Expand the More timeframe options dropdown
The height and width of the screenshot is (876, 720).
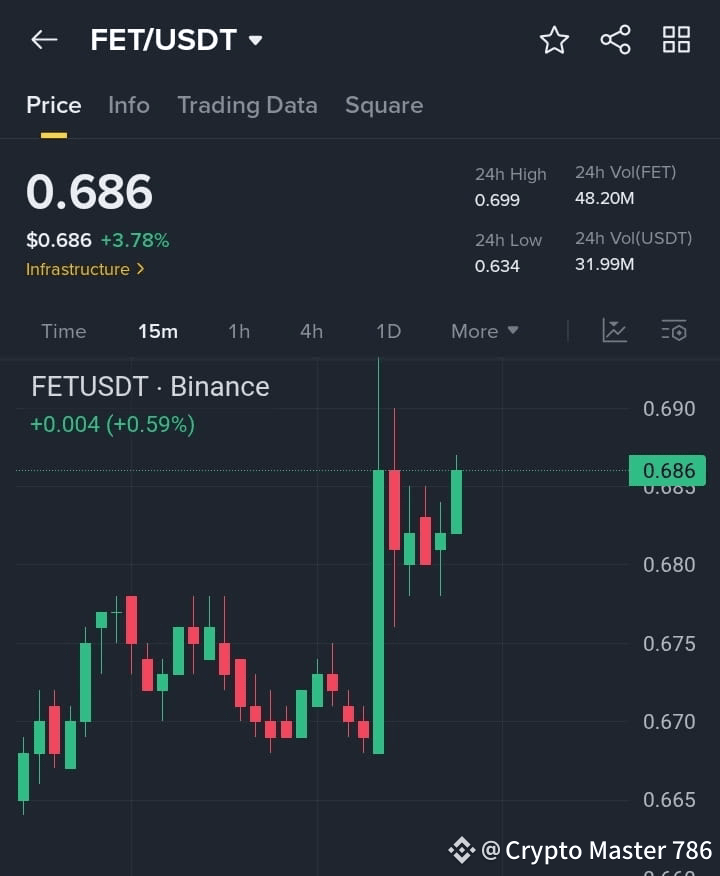coord(484,331)
